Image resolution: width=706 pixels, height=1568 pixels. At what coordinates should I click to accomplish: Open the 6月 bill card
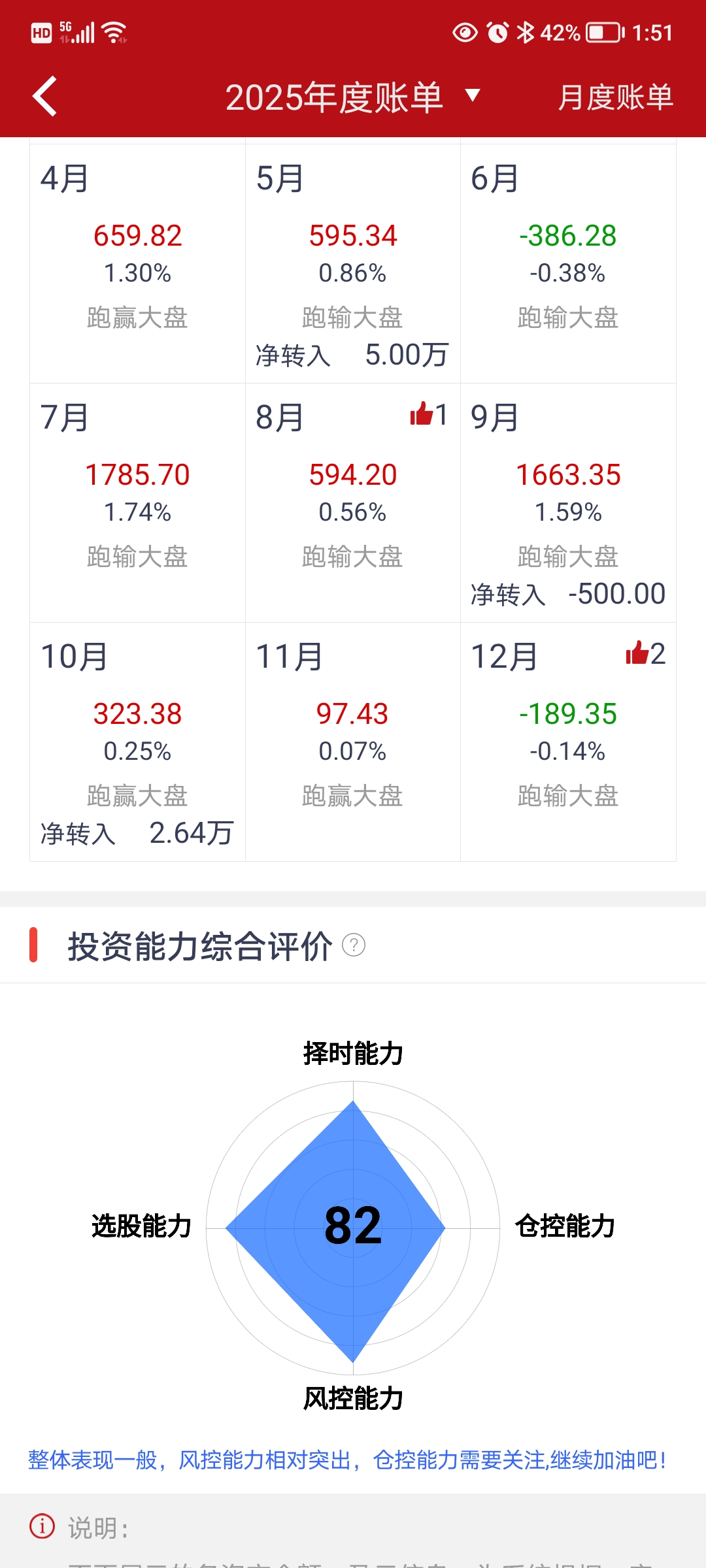568,261
